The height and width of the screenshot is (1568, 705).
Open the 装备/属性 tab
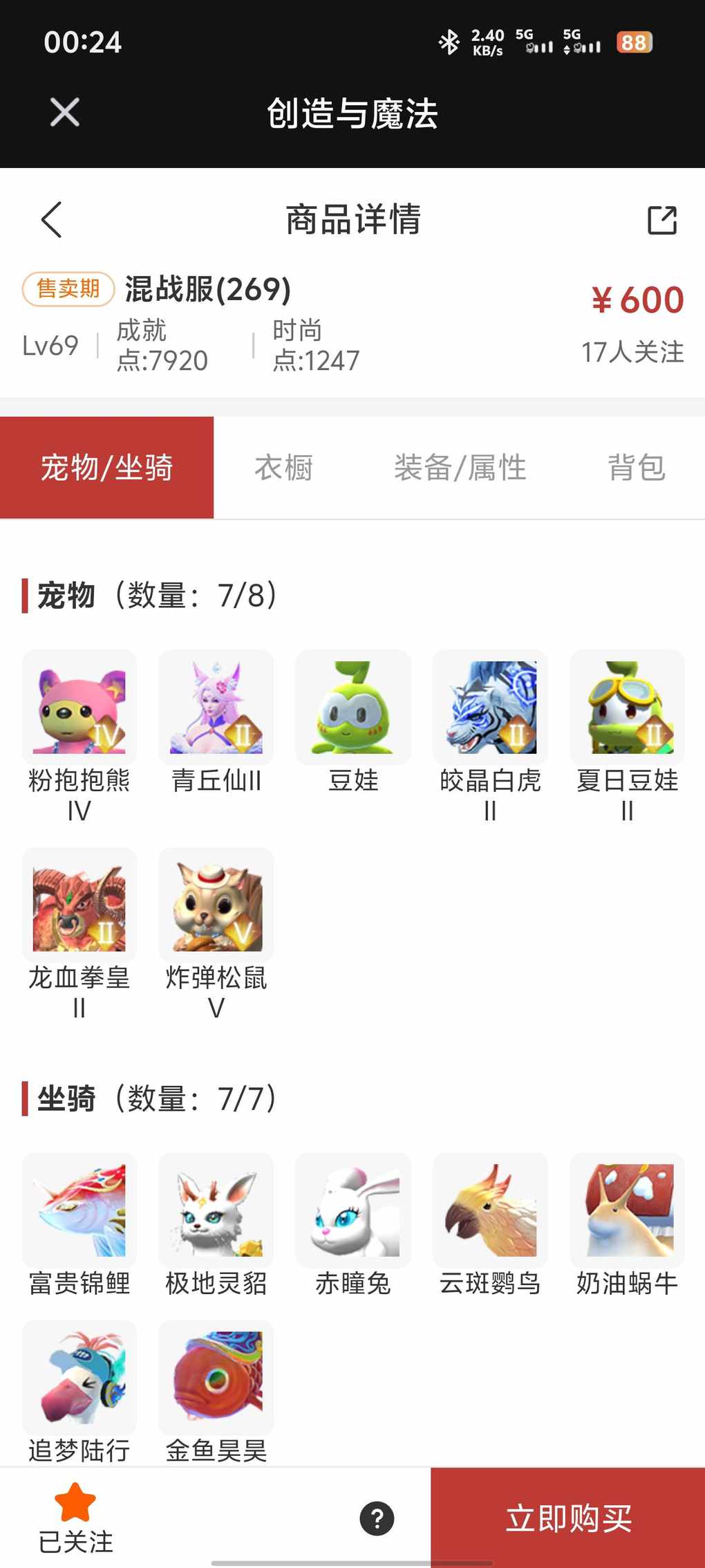460,468
